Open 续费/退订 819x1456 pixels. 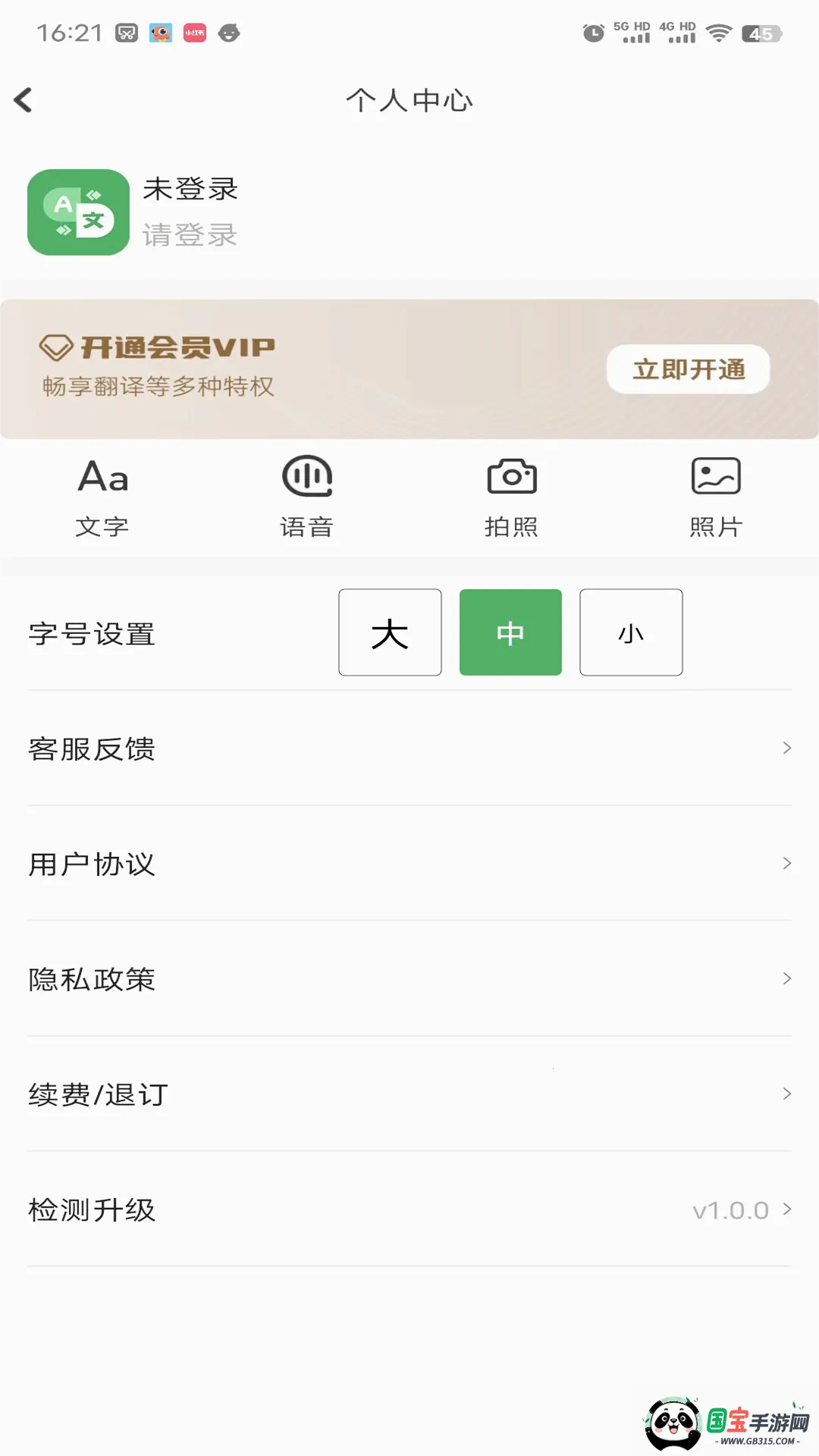(409, 1094)
